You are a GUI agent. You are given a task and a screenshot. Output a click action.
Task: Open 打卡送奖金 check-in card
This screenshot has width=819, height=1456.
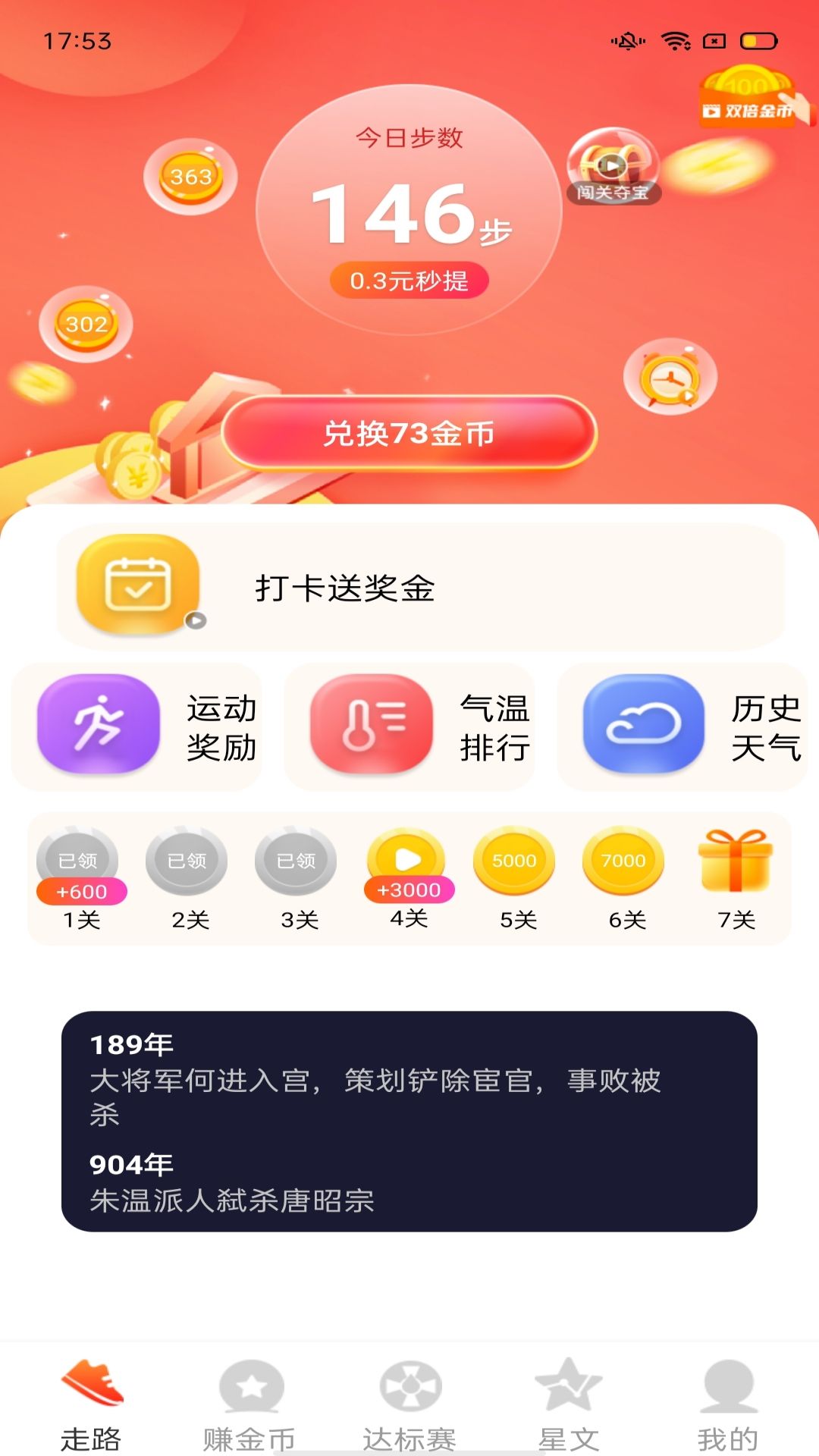(x=421, y=587)
